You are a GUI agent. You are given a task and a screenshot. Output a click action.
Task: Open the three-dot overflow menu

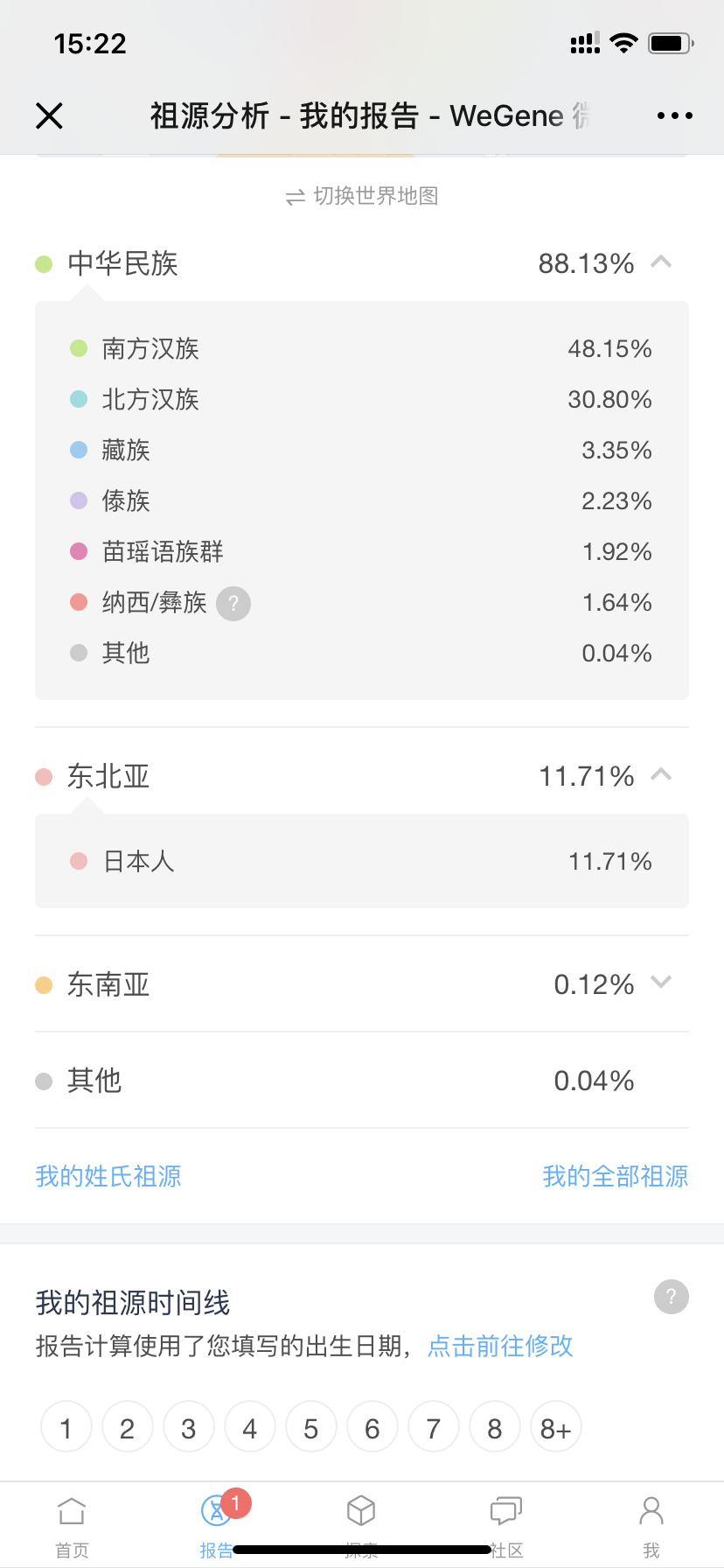675,115
